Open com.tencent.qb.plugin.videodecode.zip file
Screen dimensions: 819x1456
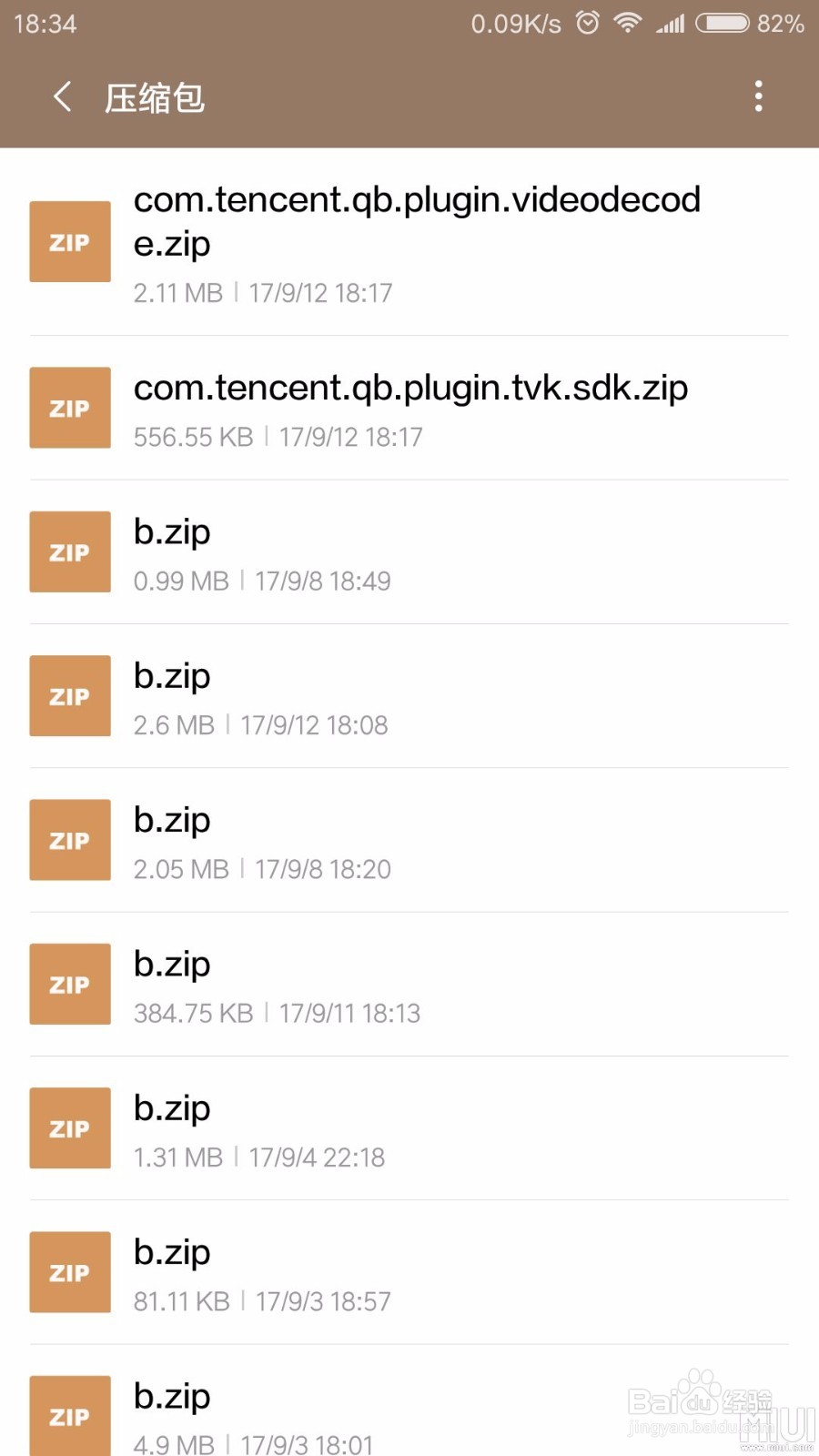pyautogui.click(x=409, y=242)
